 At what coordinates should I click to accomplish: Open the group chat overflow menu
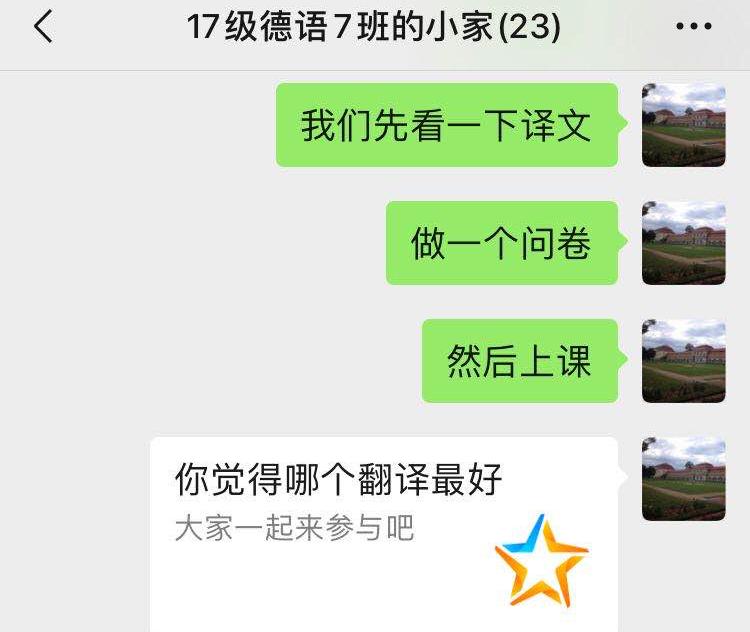[x=694, y=28]
